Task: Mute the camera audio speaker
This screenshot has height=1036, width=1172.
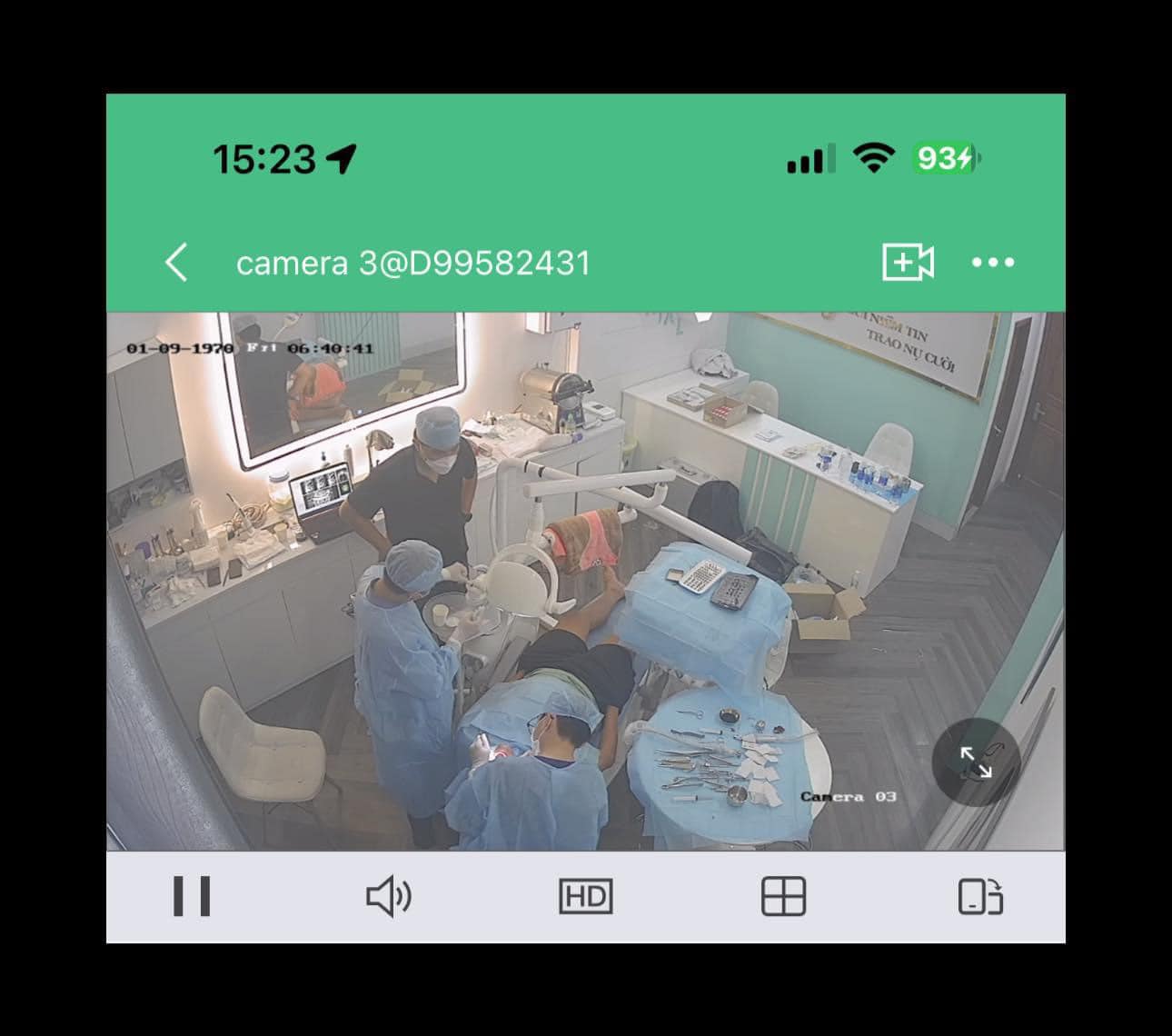Action: tap(389, 897)
